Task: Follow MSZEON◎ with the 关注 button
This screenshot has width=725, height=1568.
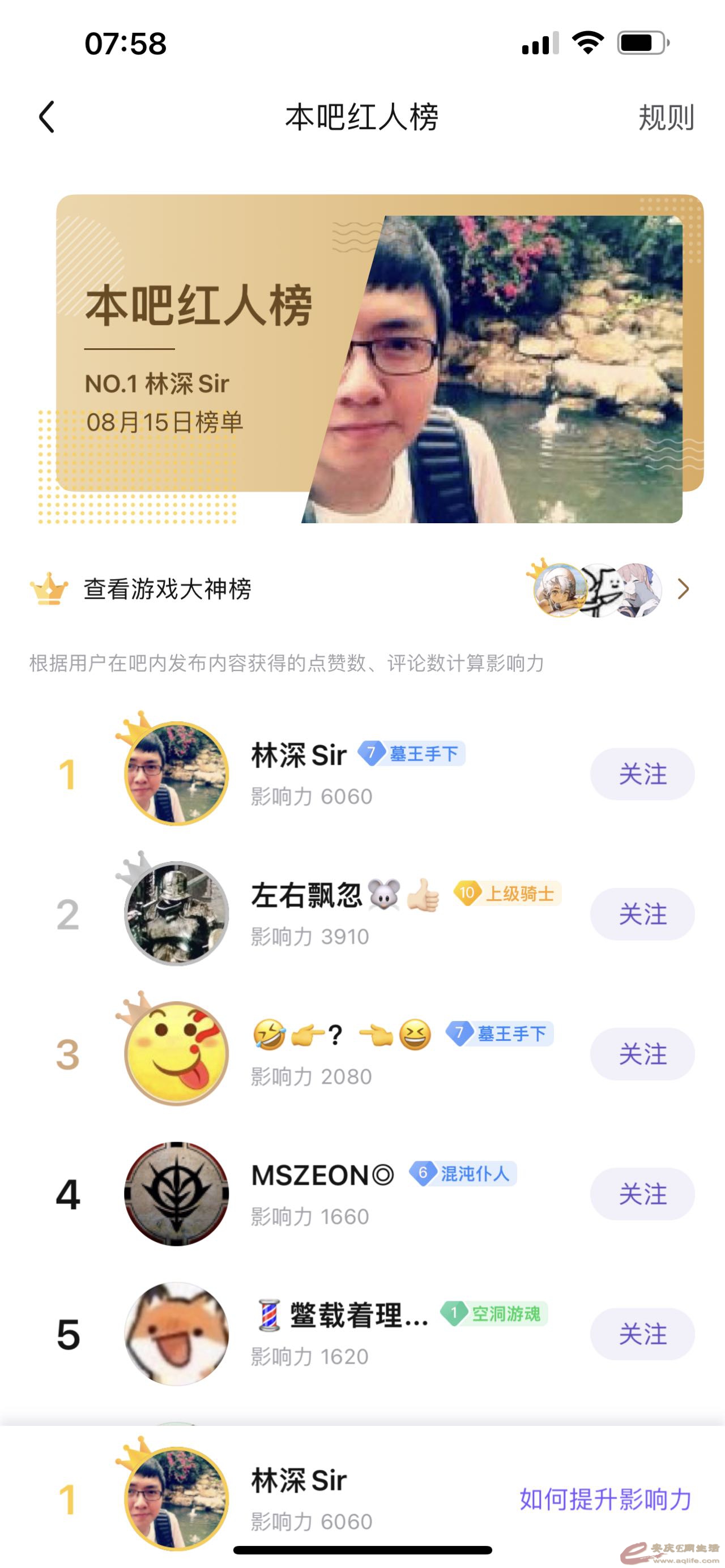Action: coord(642,1194)
